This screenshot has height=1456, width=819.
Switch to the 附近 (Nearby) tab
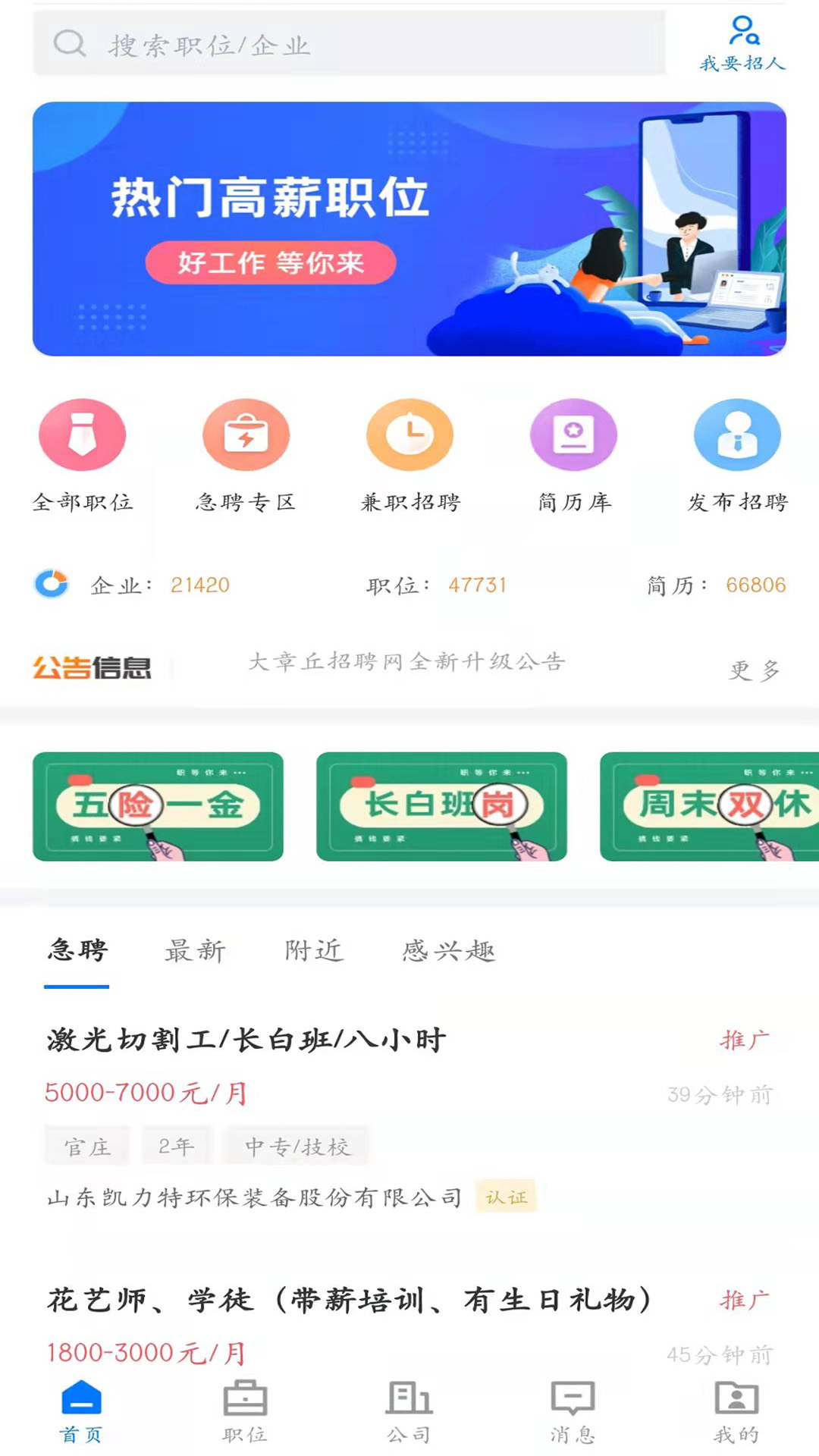pyautogui.click(x=312, y=950)
